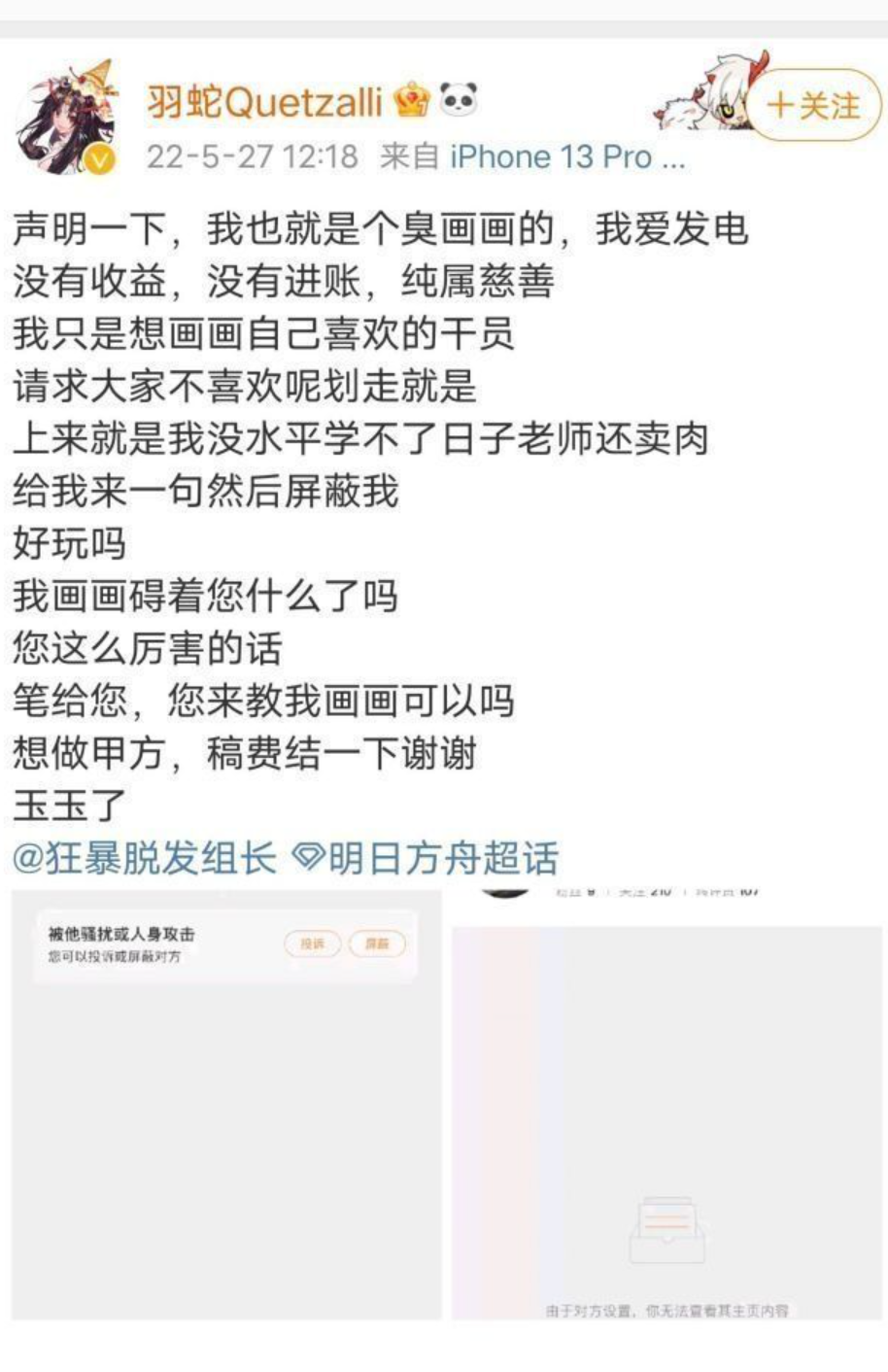View the attached harassment notice image
This screenshot has height=1372, width=888.
coord(226,1104)
